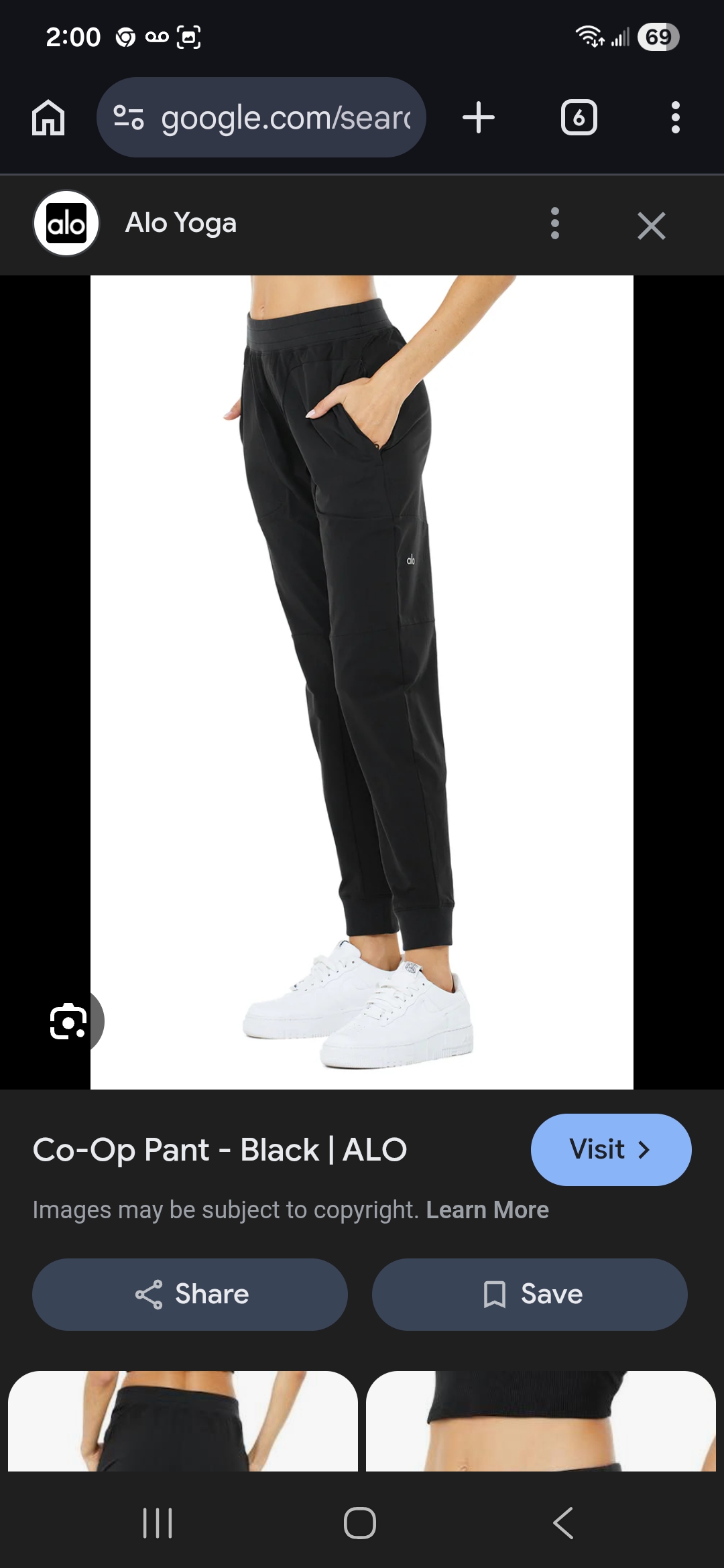Open image options next to Alo Yoga
This screenshot has height=1568, width=724.
[x=554, y=223]
